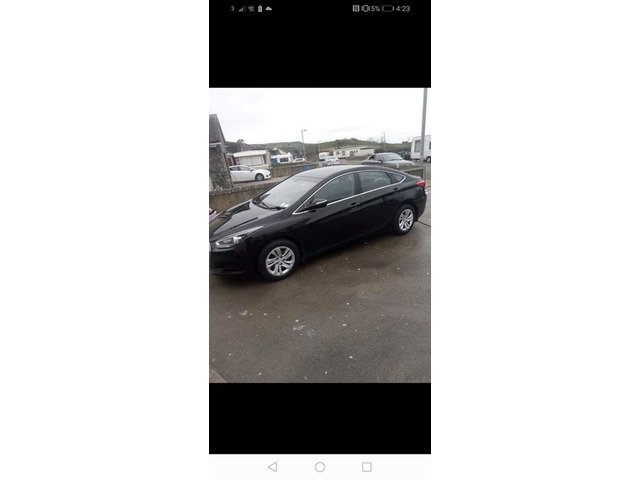This screenshot has height=480, width=640.
Task: Go back with the navigation bar arrow
Action: tap(272, 467)
